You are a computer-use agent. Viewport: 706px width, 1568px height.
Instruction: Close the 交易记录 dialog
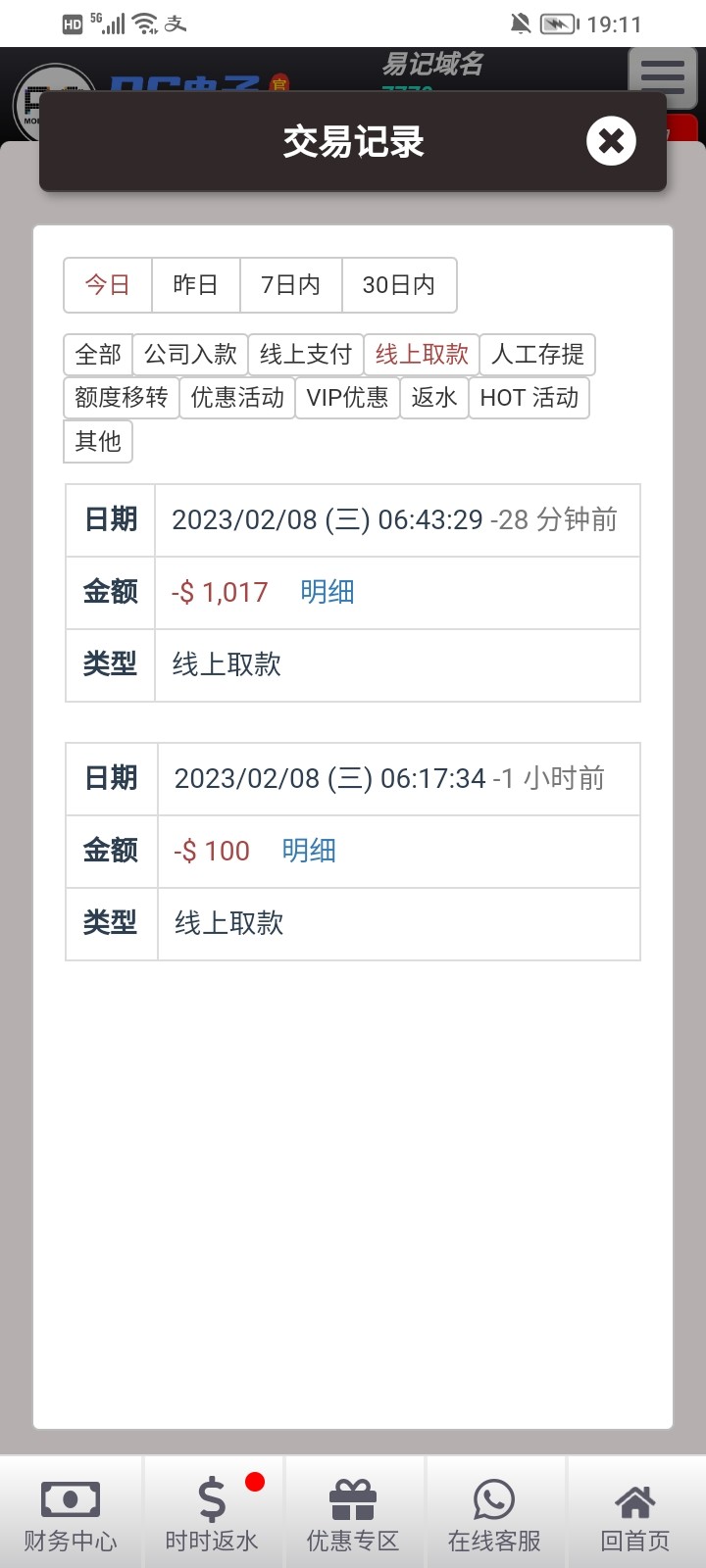pyautogui.click(x=611, y=141)
